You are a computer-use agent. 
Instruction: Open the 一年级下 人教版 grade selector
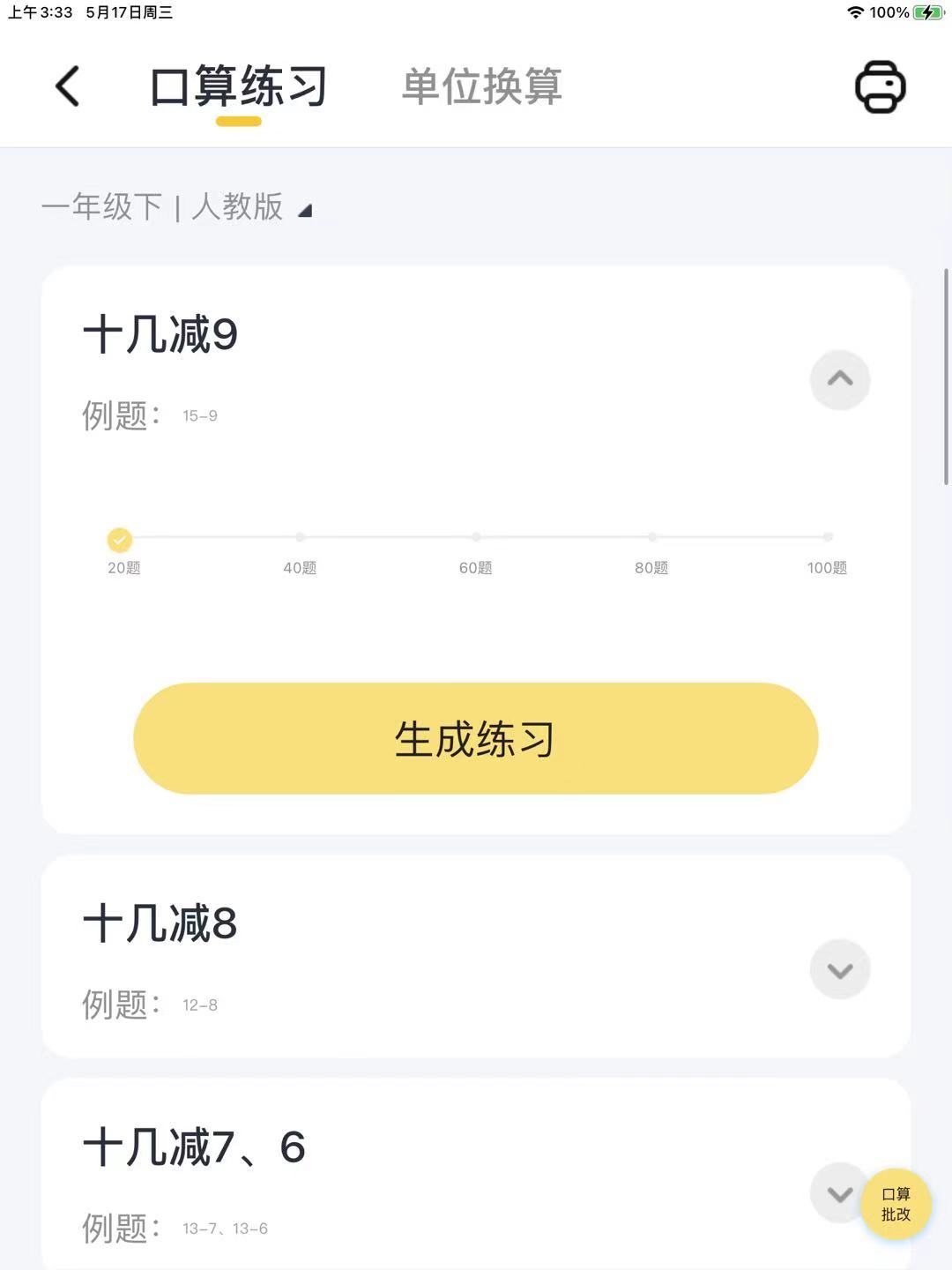coord(176,208)
